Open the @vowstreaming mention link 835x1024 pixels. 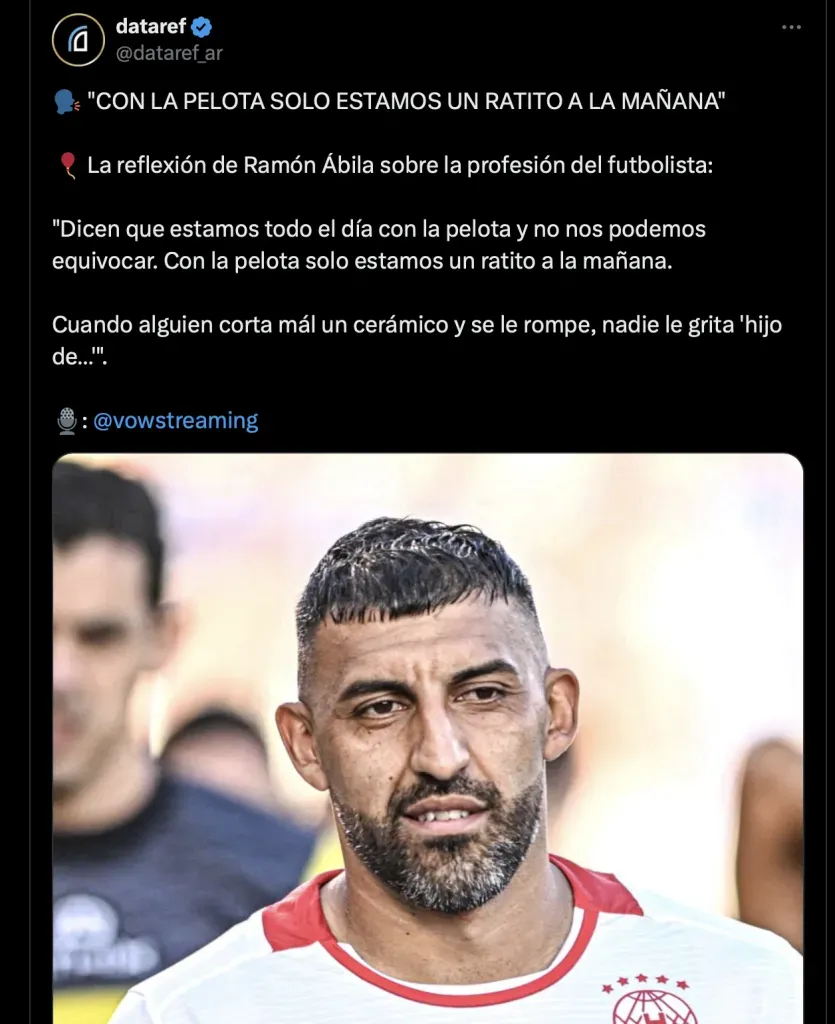pos(175,421)
